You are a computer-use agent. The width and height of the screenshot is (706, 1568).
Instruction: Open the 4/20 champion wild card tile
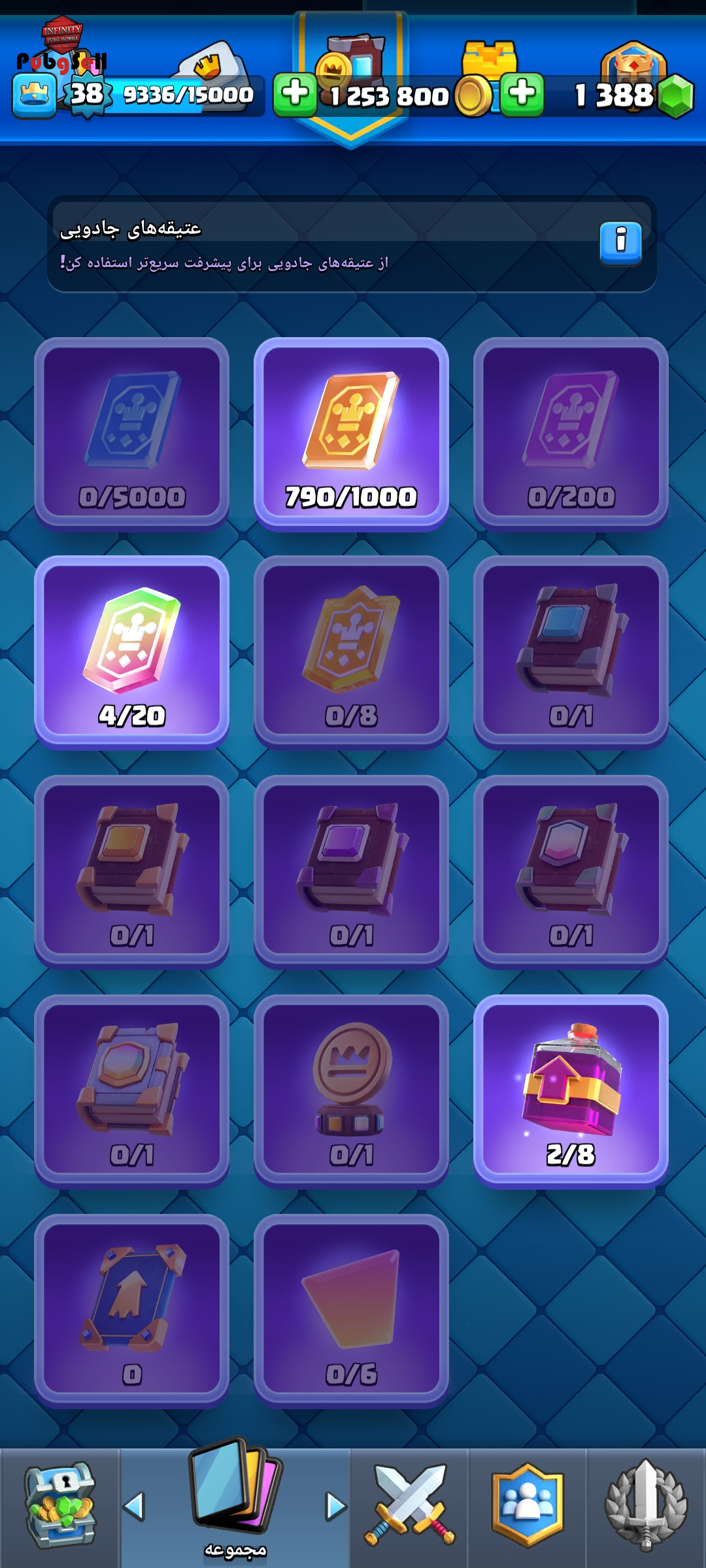pos(131,651)
